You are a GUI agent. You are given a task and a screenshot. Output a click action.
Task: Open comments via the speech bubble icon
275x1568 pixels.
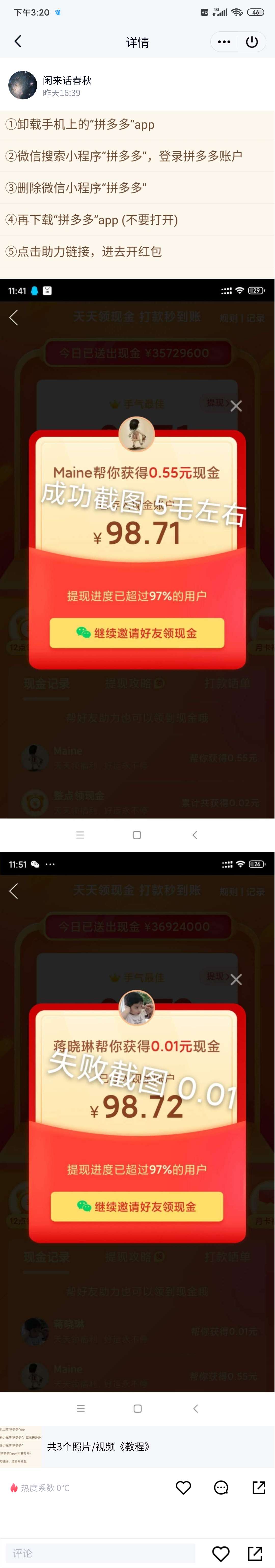tap(221, 1488)
